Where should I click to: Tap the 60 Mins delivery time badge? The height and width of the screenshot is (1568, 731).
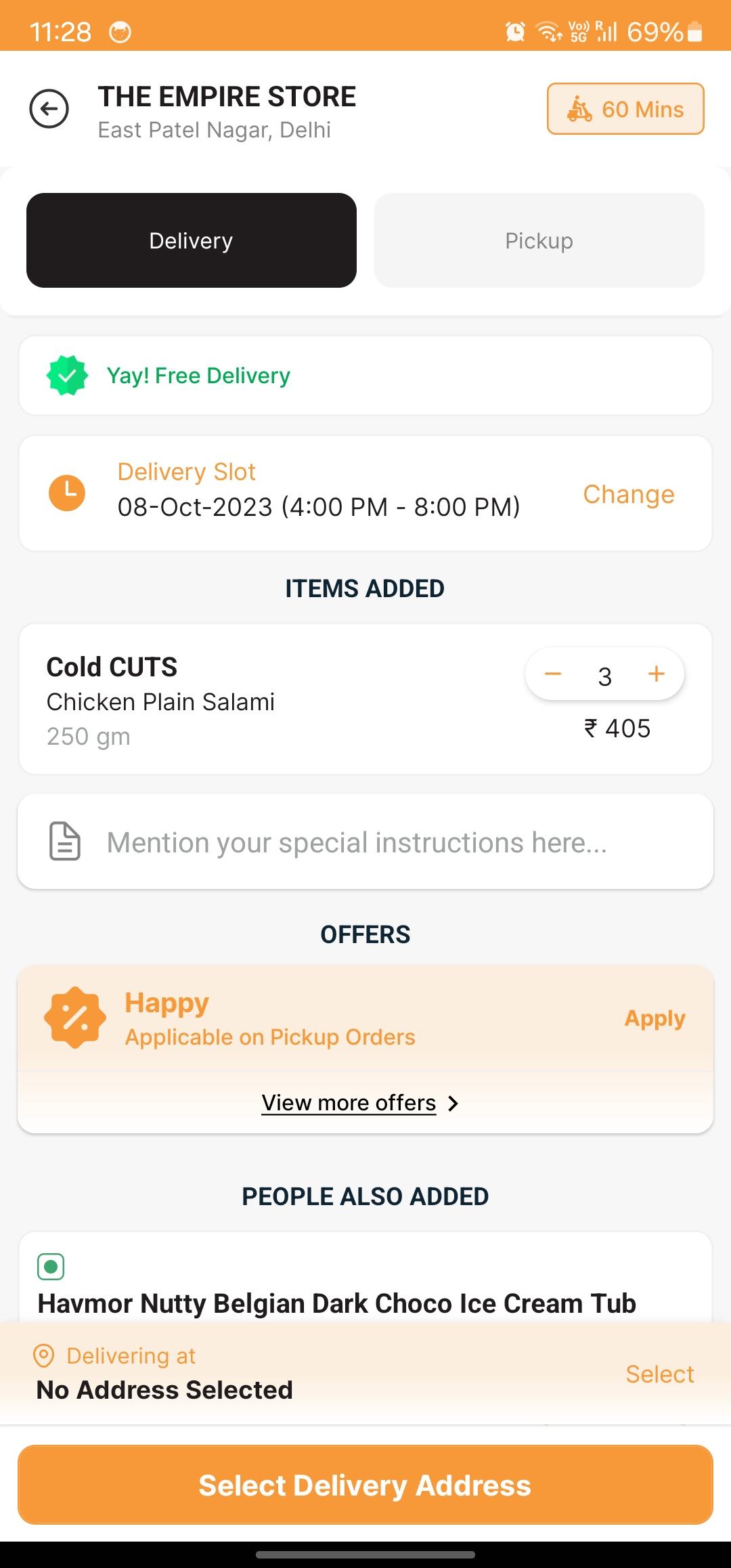click(x=625, y=109)
